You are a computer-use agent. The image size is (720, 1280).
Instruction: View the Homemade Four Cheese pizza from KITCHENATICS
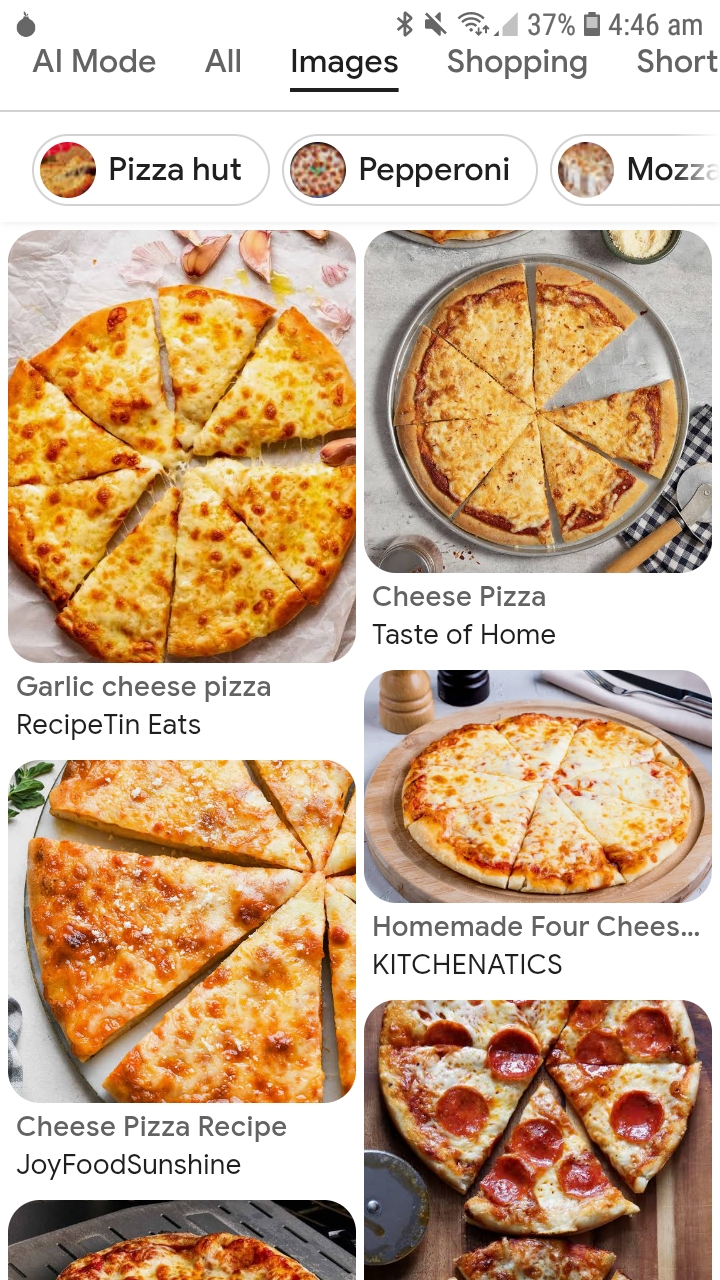pos(538,786)
